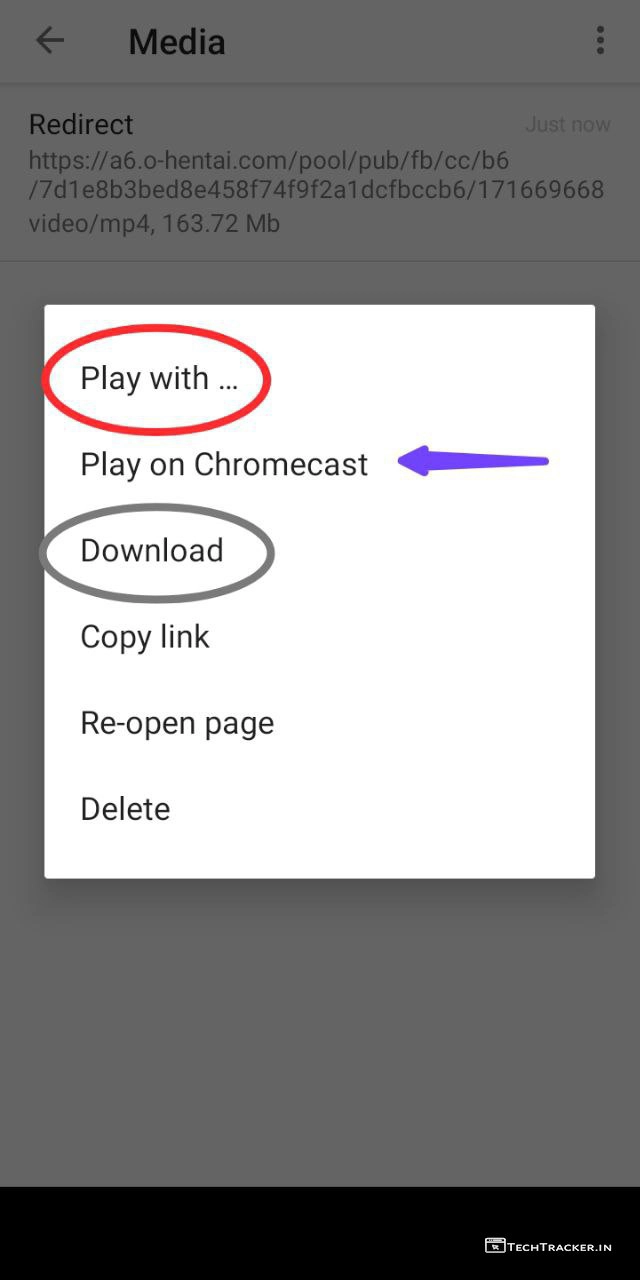Go back from the Media screen

click(49, 41)
